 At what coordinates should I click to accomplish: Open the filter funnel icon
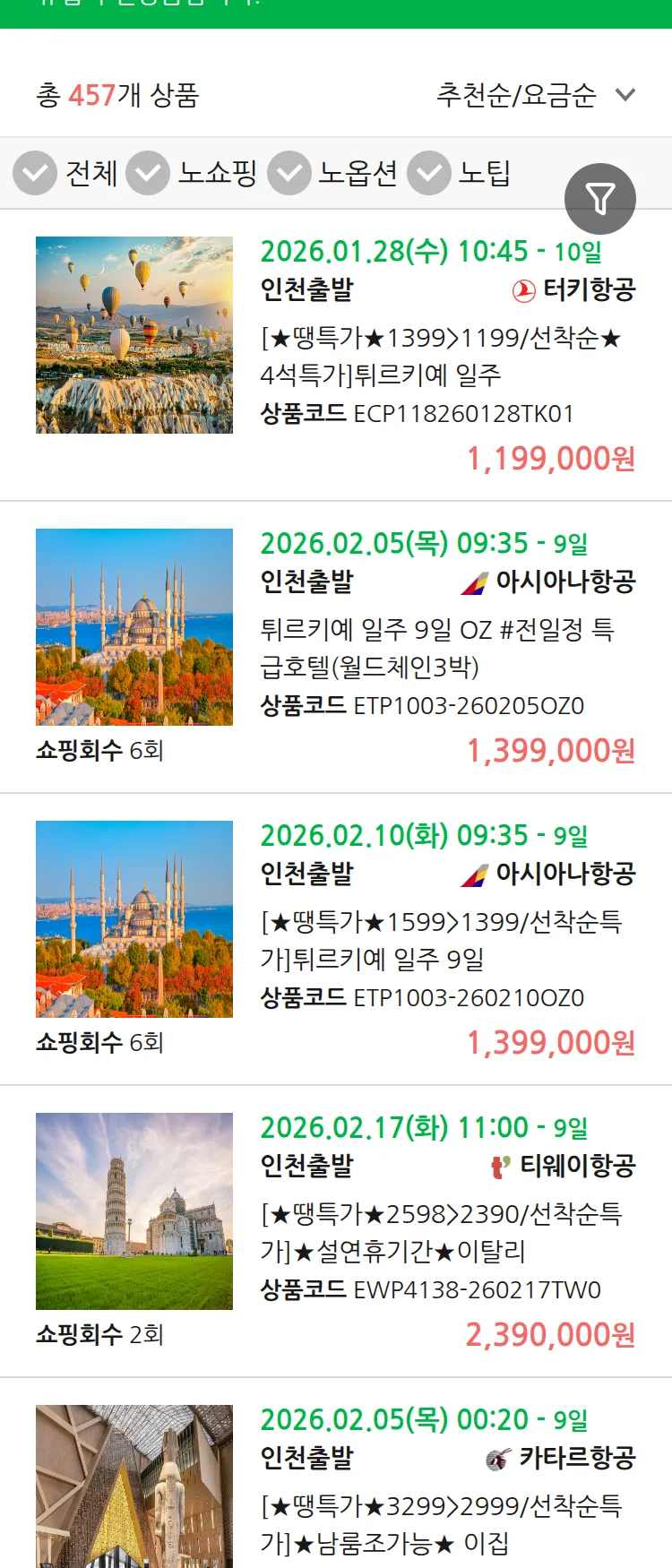pyautogui.click(x=600, y=197)
